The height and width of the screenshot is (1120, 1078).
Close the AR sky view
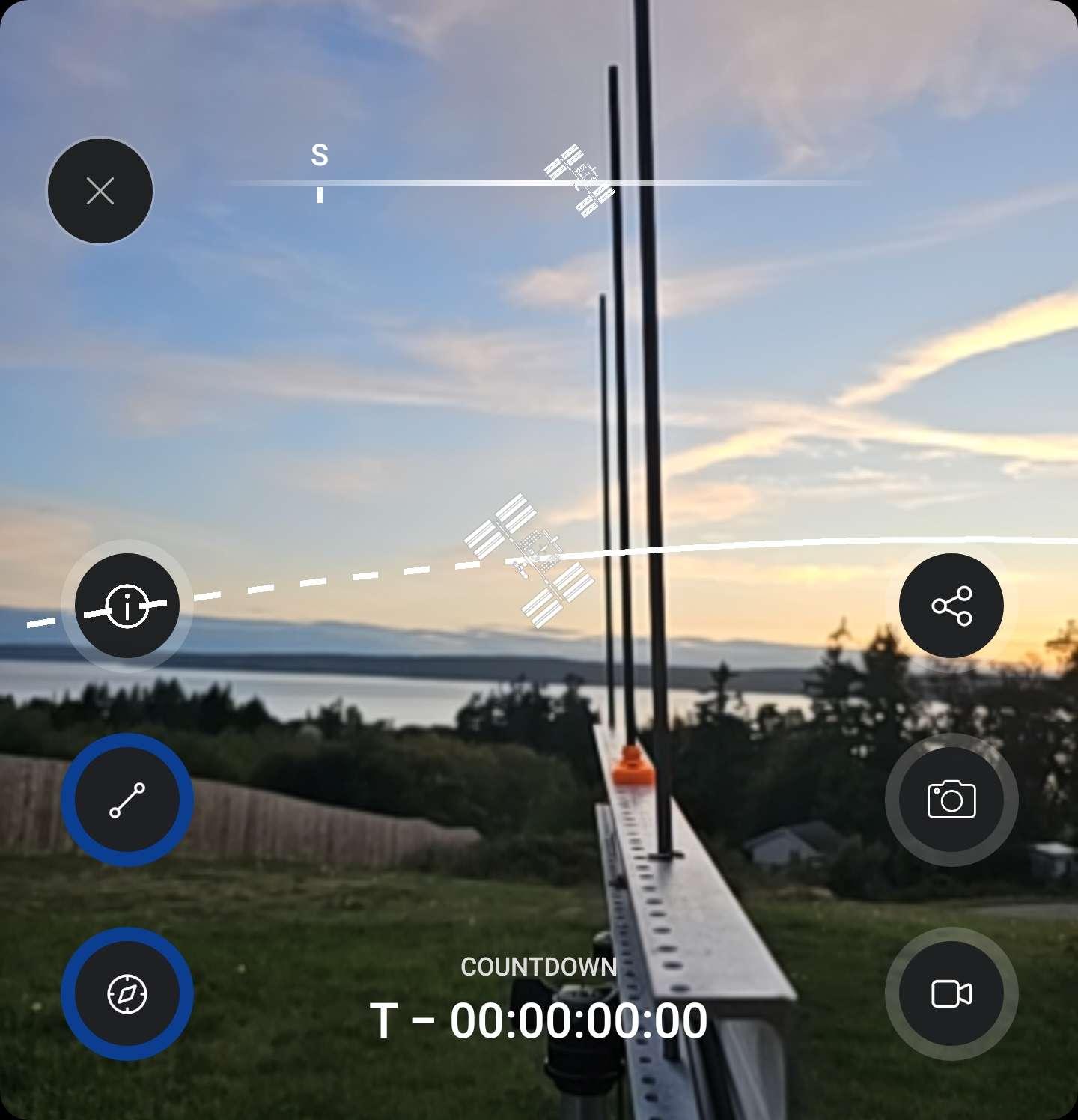[100, 191]
